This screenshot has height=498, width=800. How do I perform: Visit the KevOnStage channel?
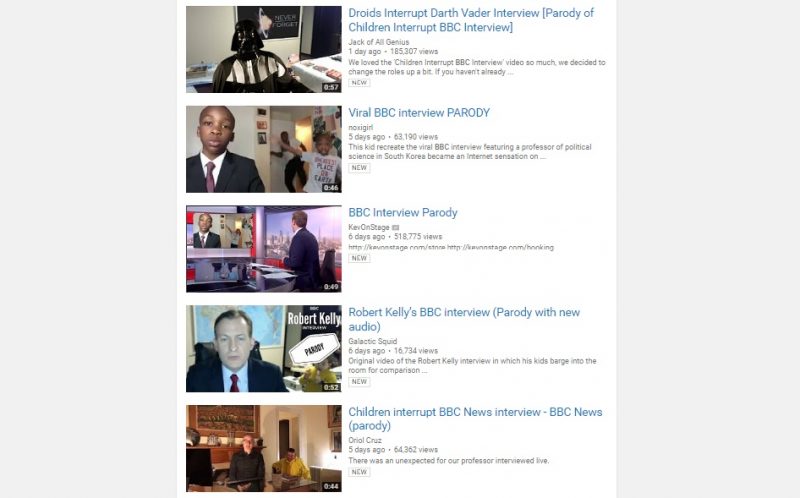point(369,227)
